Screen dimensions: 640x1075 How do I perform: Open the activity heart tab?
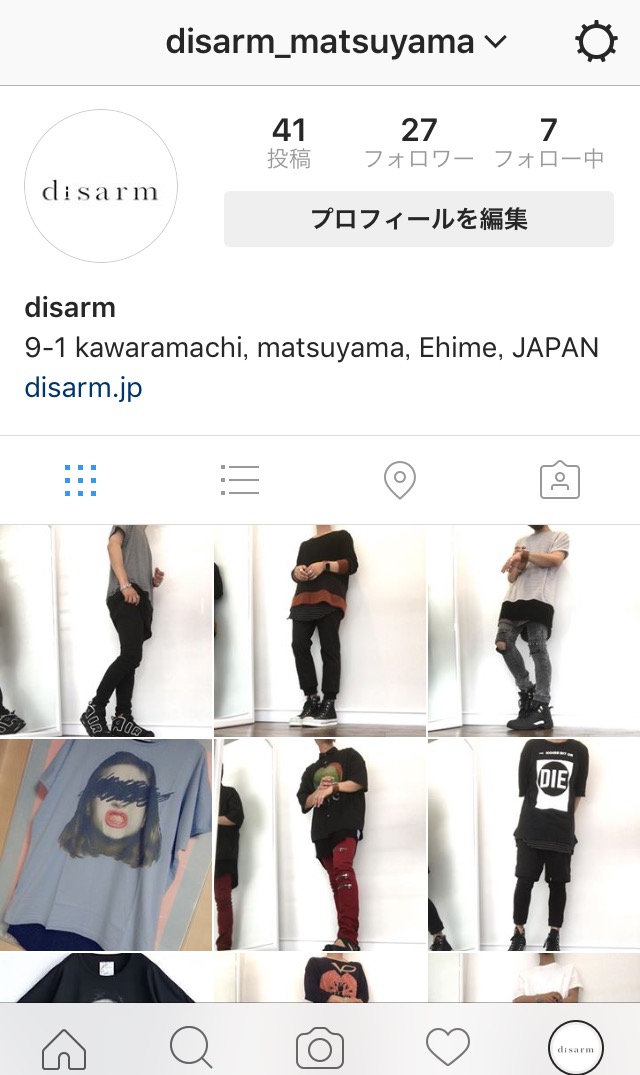[448, 1048]
